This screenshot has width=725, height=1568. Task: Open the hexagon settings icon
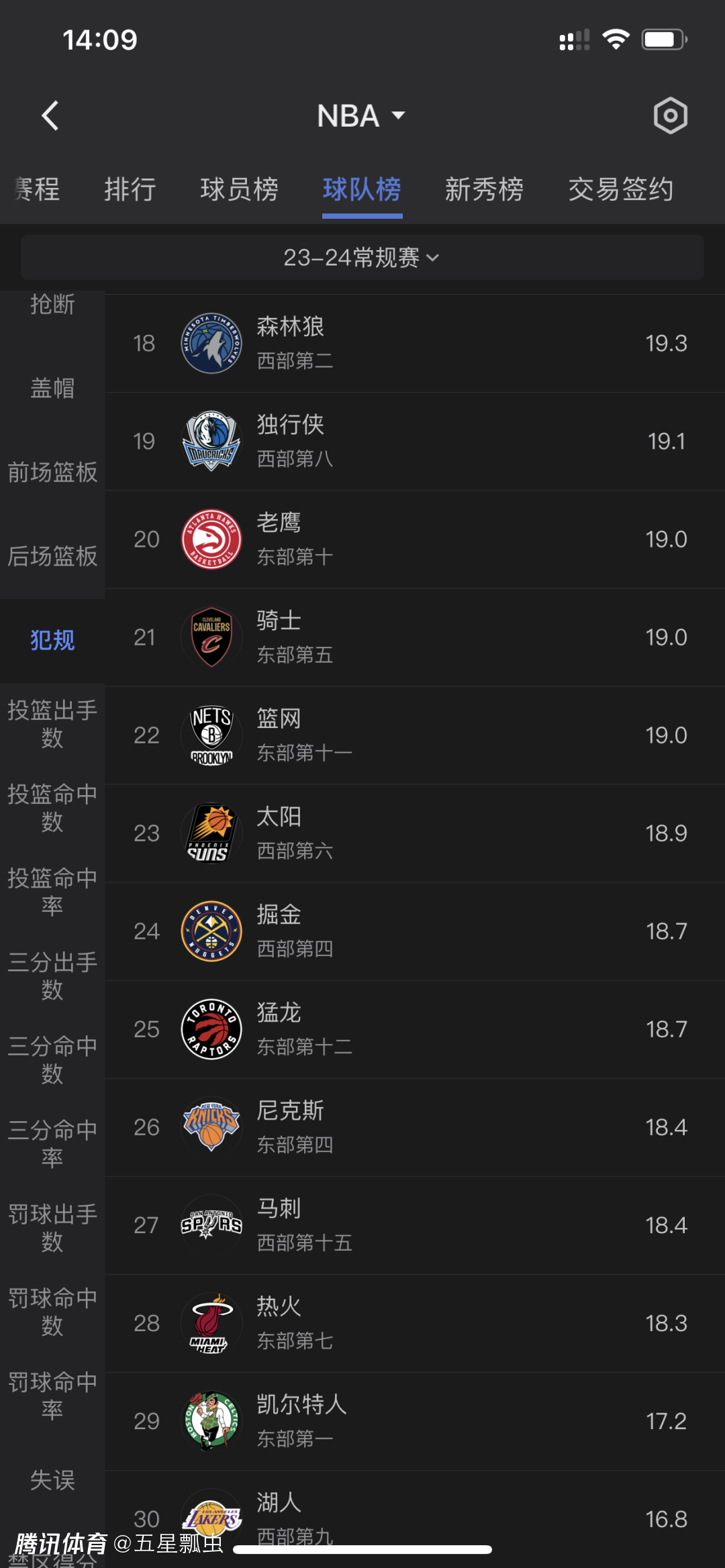coord(670,116)
